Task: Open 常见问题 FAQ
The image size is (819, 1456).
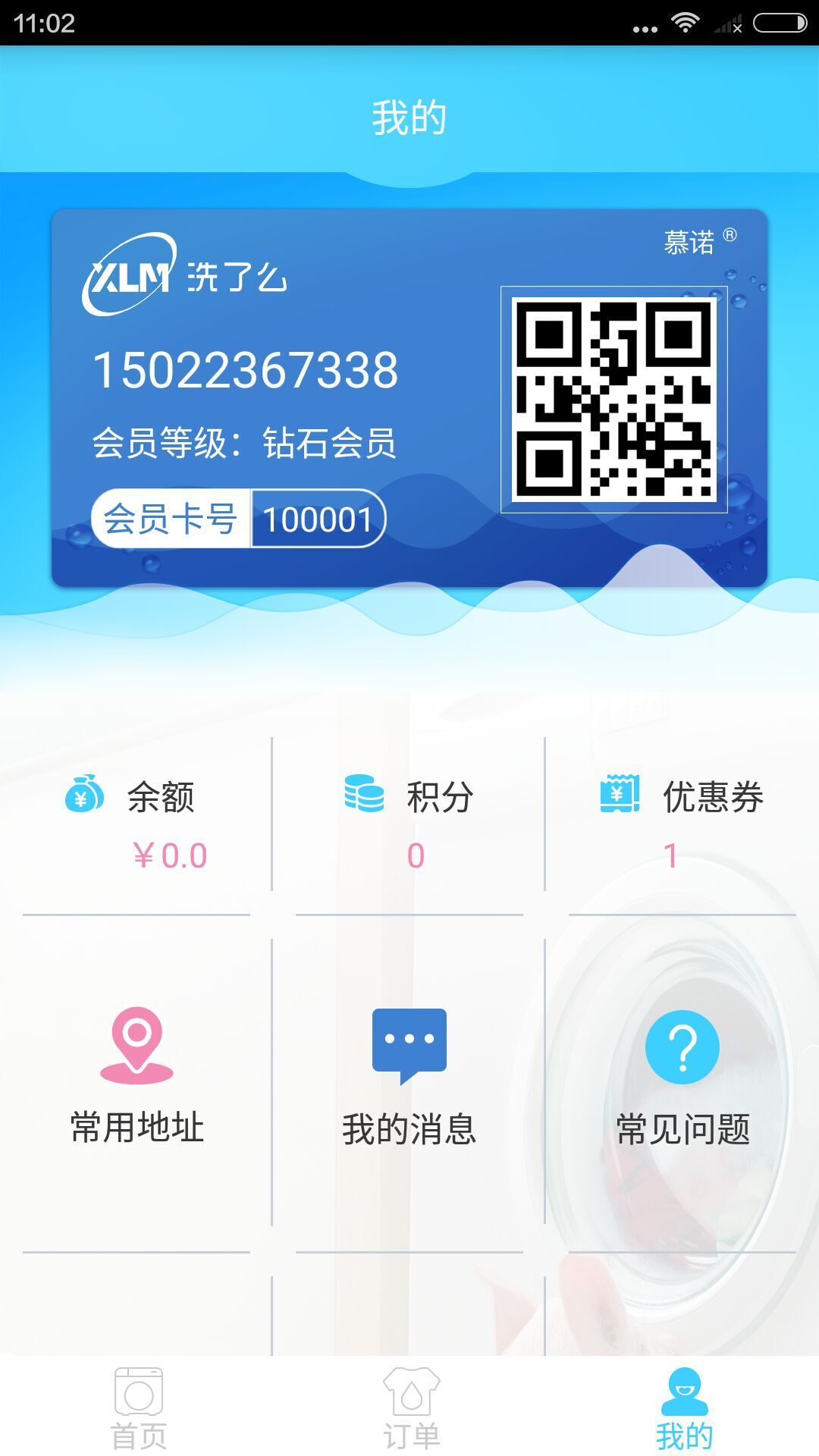Action: click(x=682, y=1077)
